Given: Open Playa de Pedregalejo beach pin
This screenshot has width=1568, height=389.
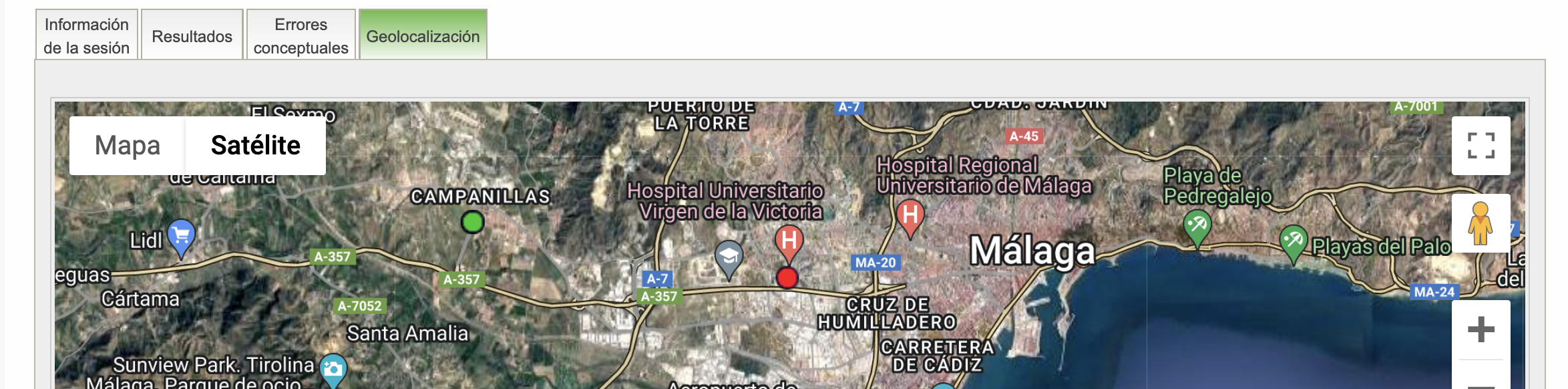Looking at the screenshot, I should pos(1197,225).
